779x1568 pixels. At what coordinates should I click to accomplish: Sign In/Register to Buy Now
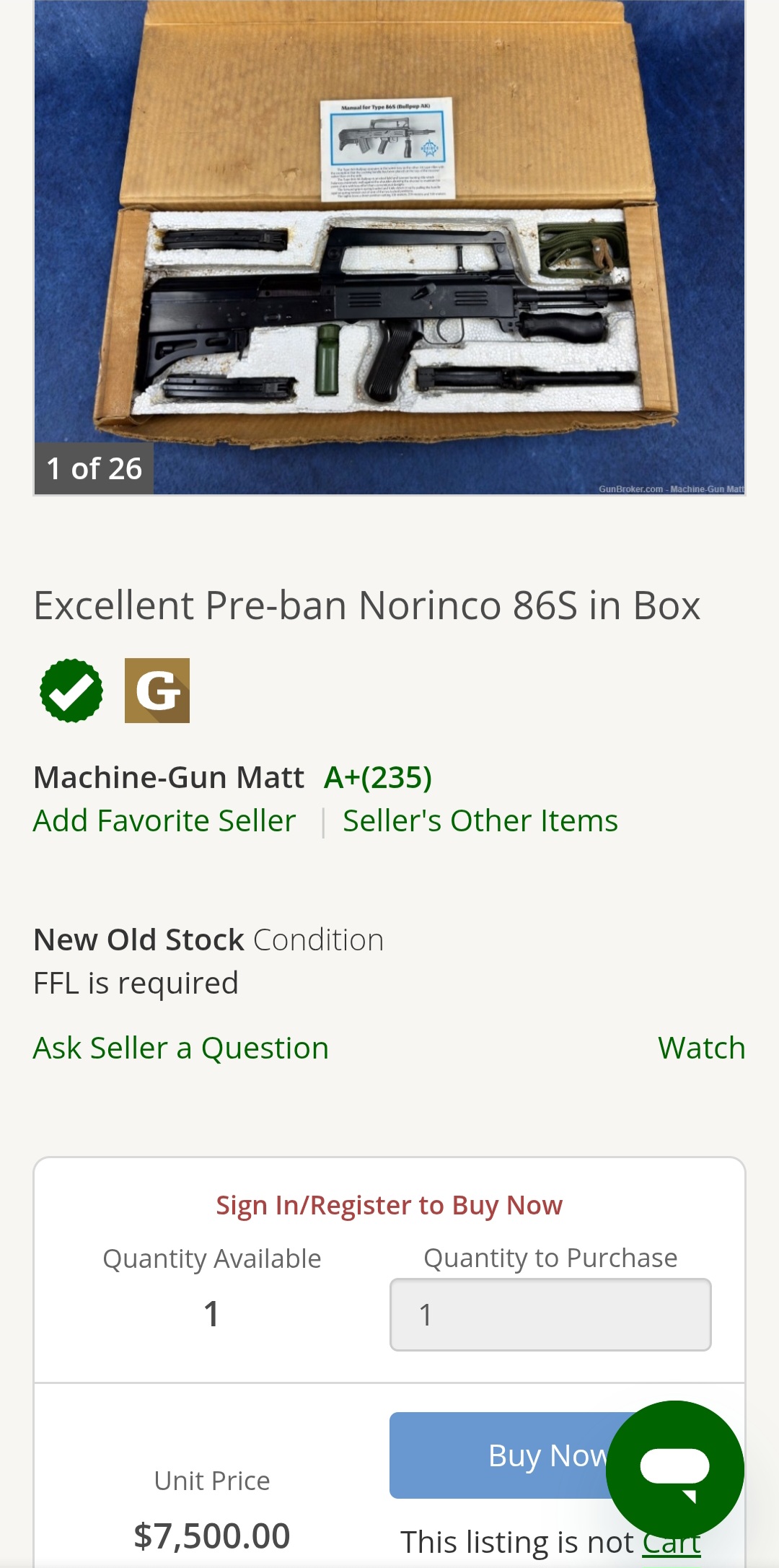389,1205
